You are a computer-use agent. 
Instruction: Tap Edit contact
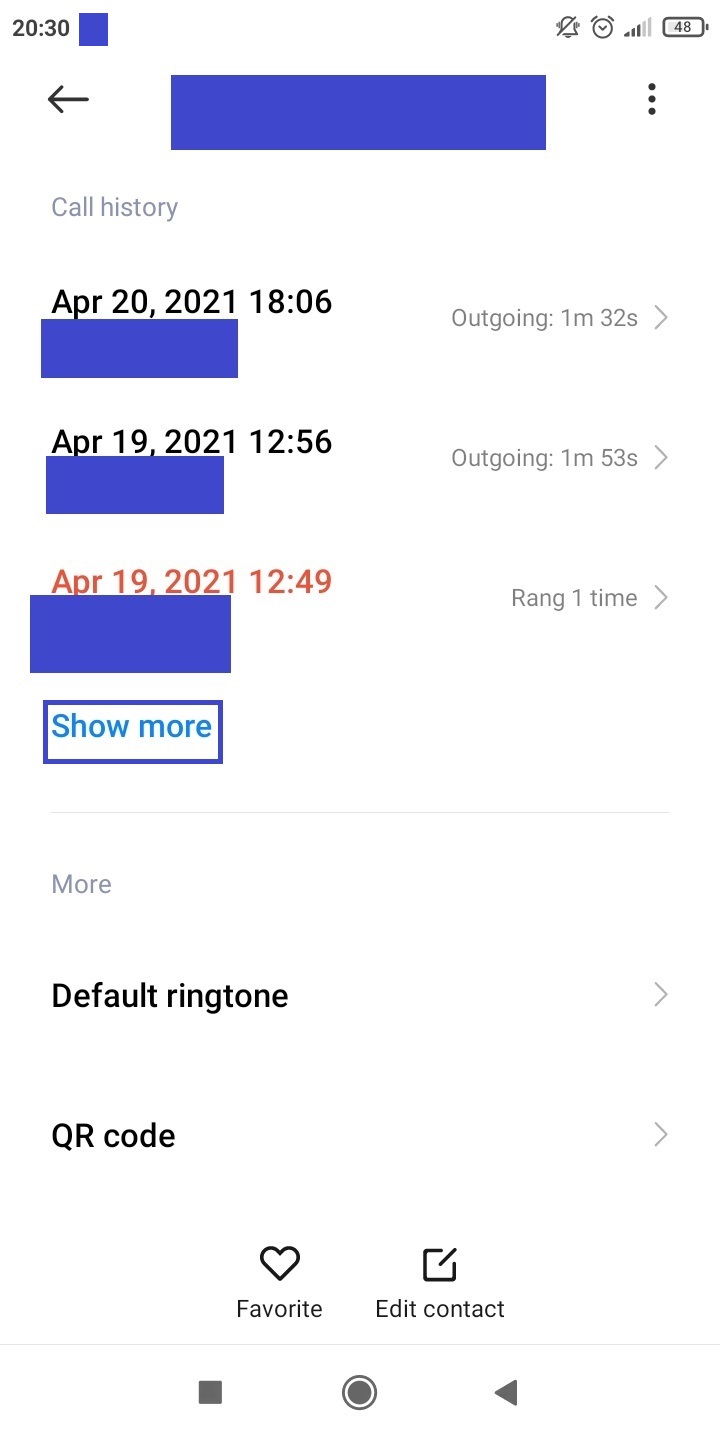click(x=440, y=1283)
